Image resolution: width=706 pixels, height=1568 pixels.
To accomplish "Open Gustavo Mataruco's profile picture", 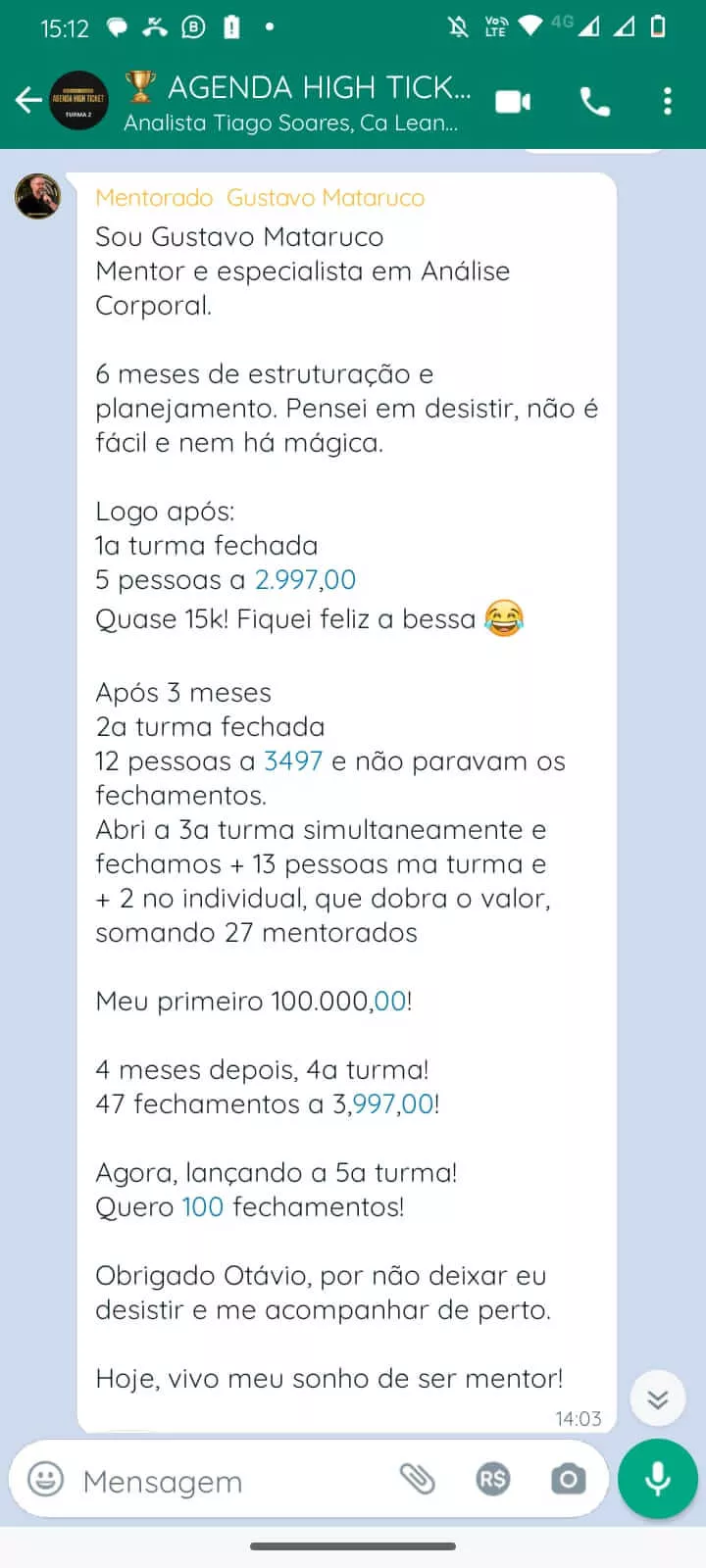I will [x=38, y=197].
